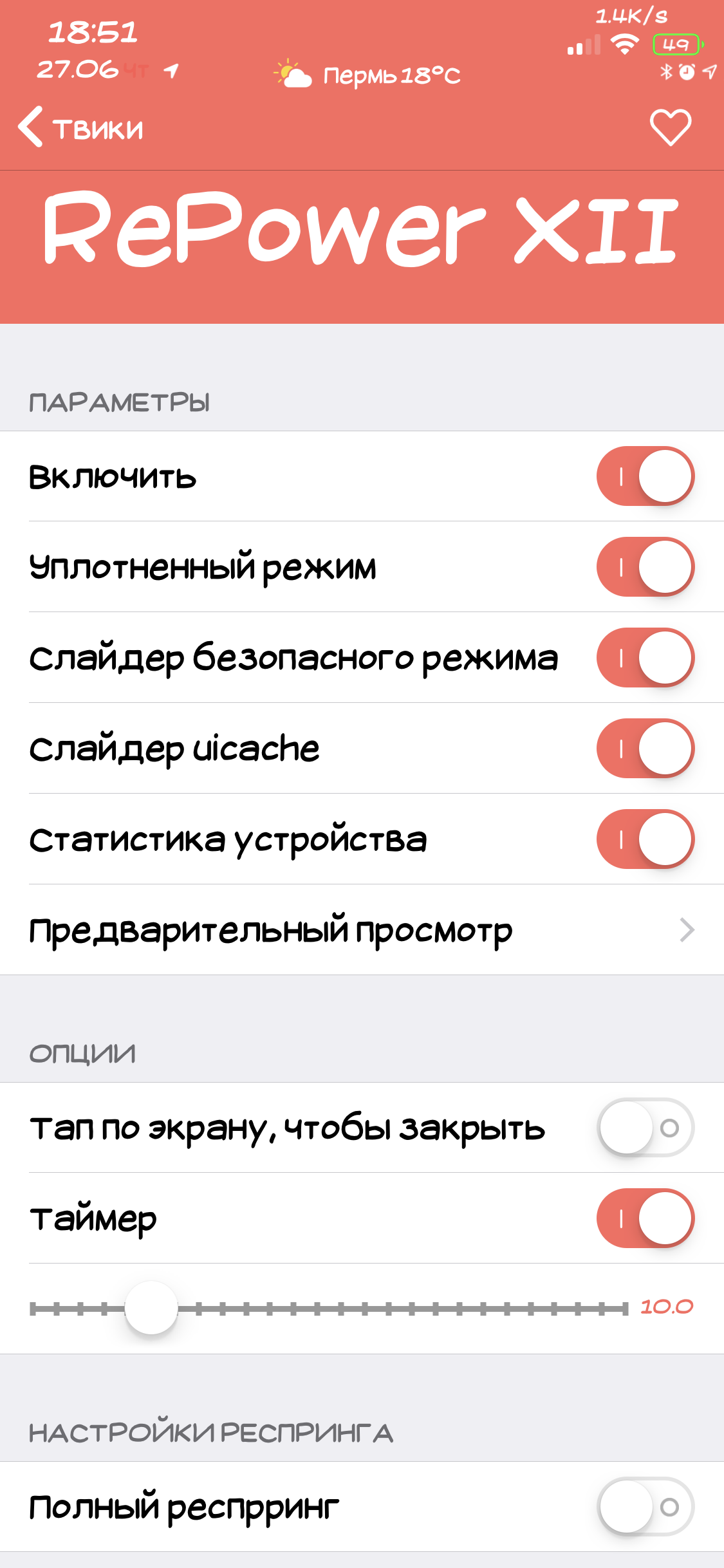Tap the heart icon in the header
This screenshot has height=1568, width=724.
[x=671, y=127]
